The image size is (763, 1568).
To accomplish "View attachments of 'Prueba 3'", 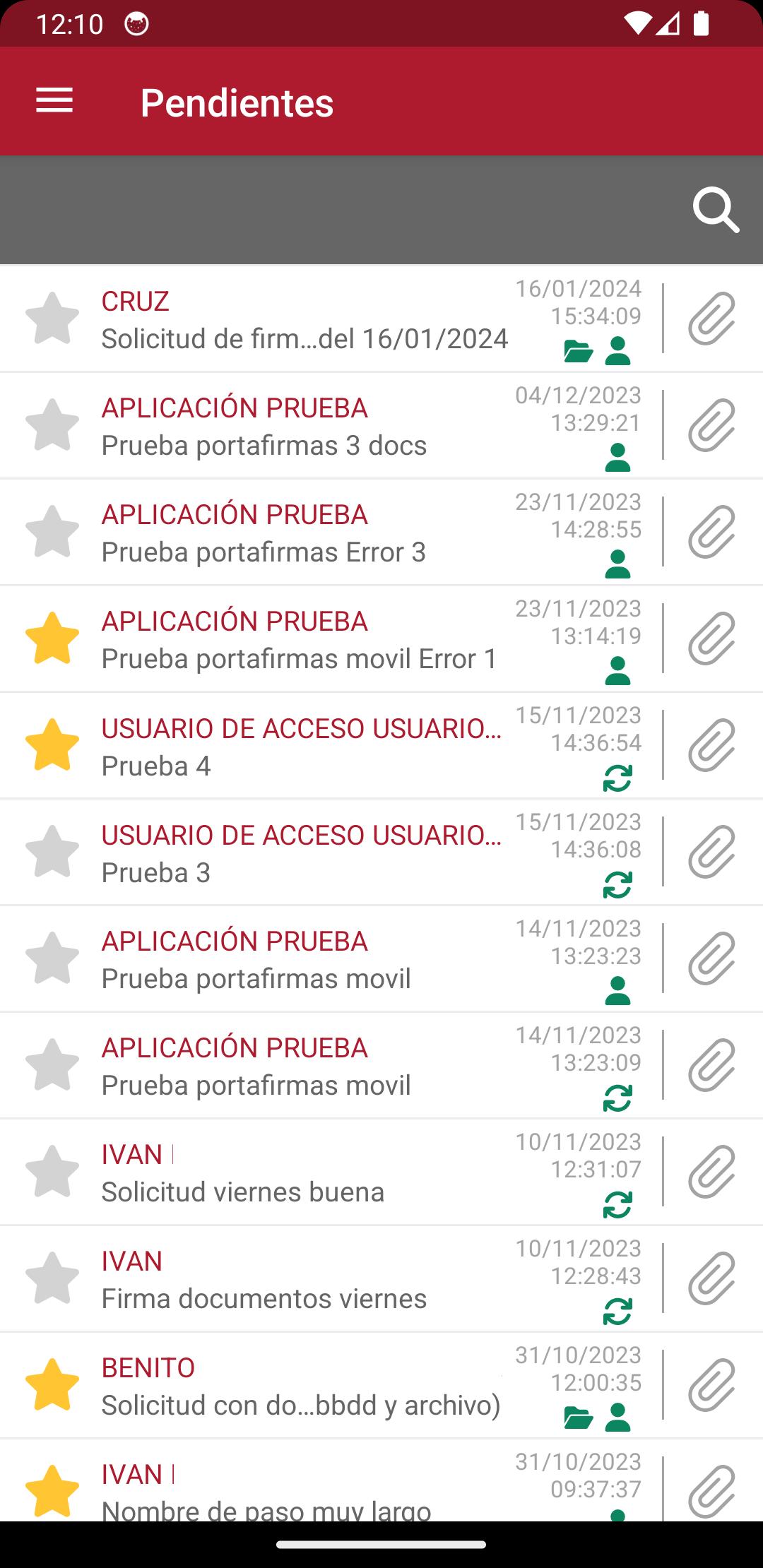I will [711, 852].
